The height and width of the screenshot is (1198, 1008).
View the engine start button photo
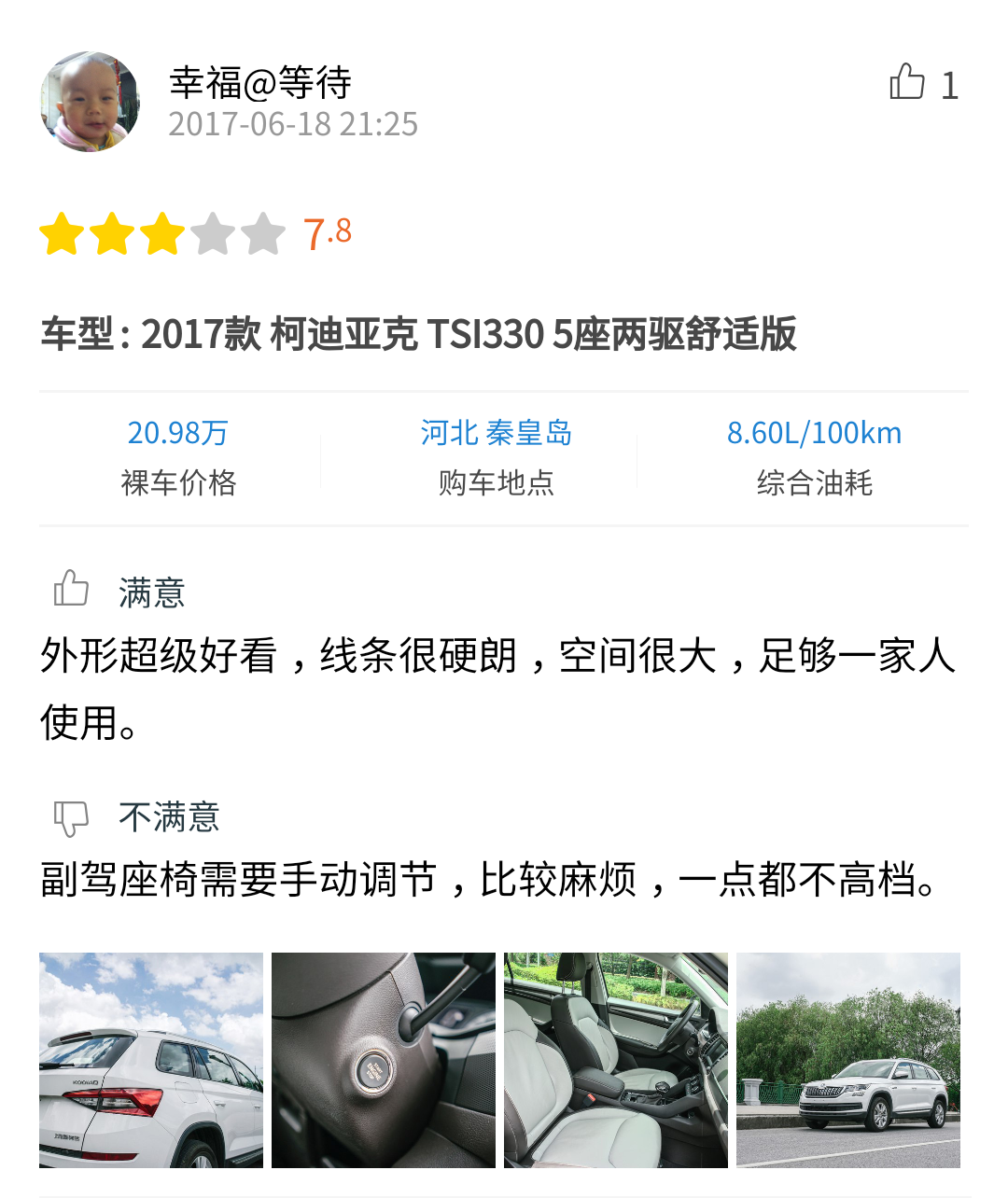click(384, 1060)
